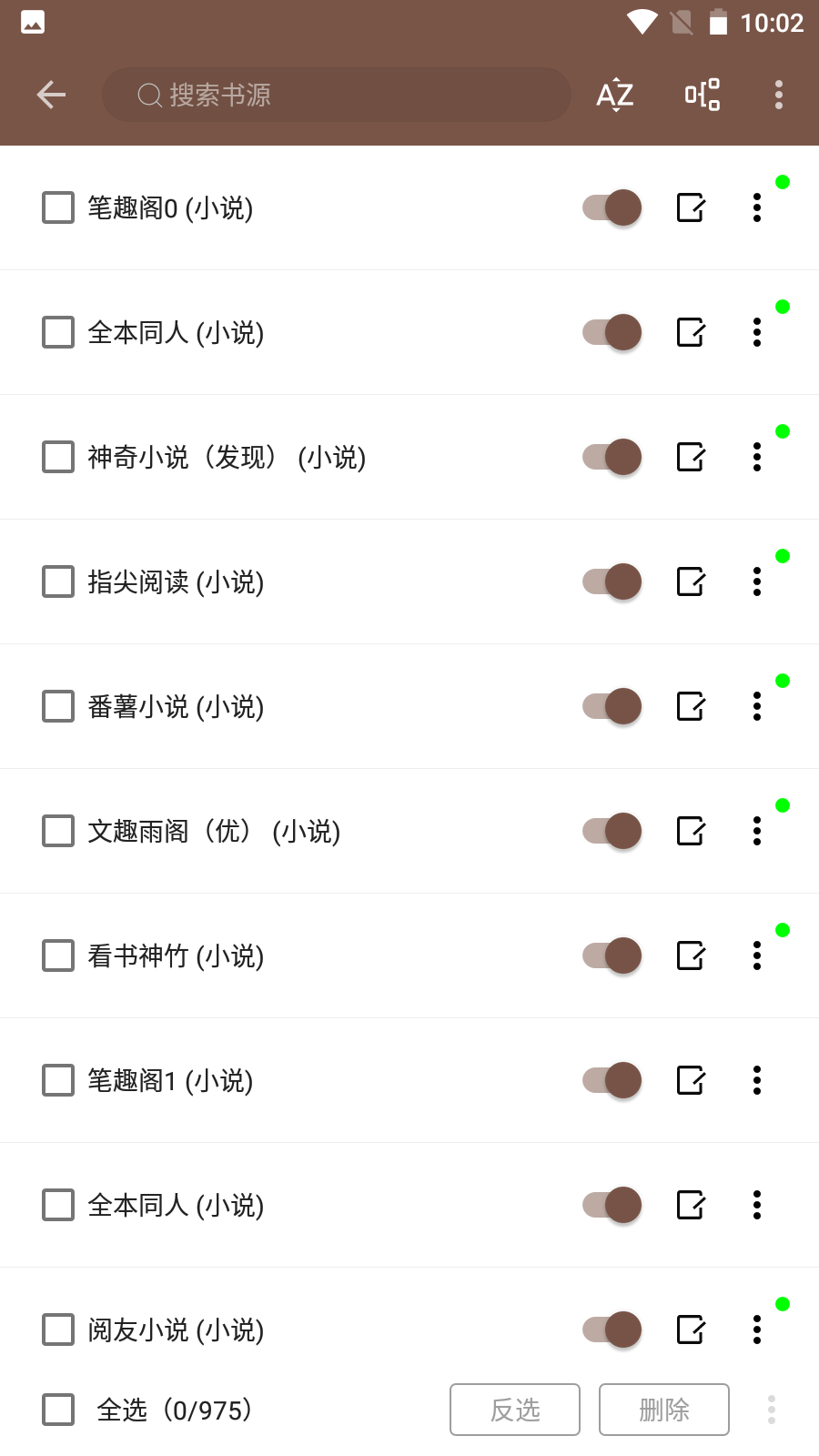Image resolution: width=819 pixels, height=1456 pixels.
Task: Open more options for 番薯小说
Action: tap(757, 706)
